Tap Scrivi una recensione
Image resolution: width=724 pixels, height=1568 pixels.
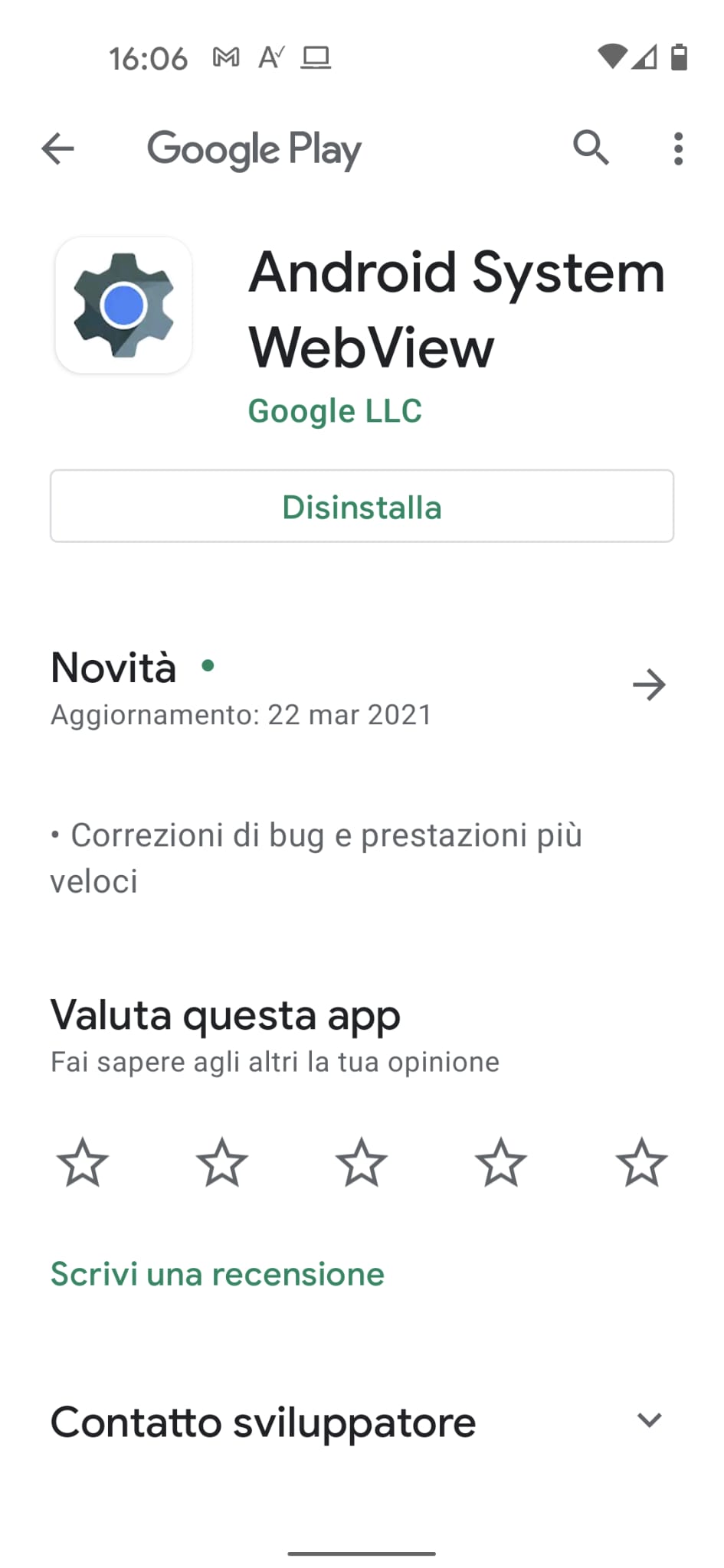(x=218, y=1275)
